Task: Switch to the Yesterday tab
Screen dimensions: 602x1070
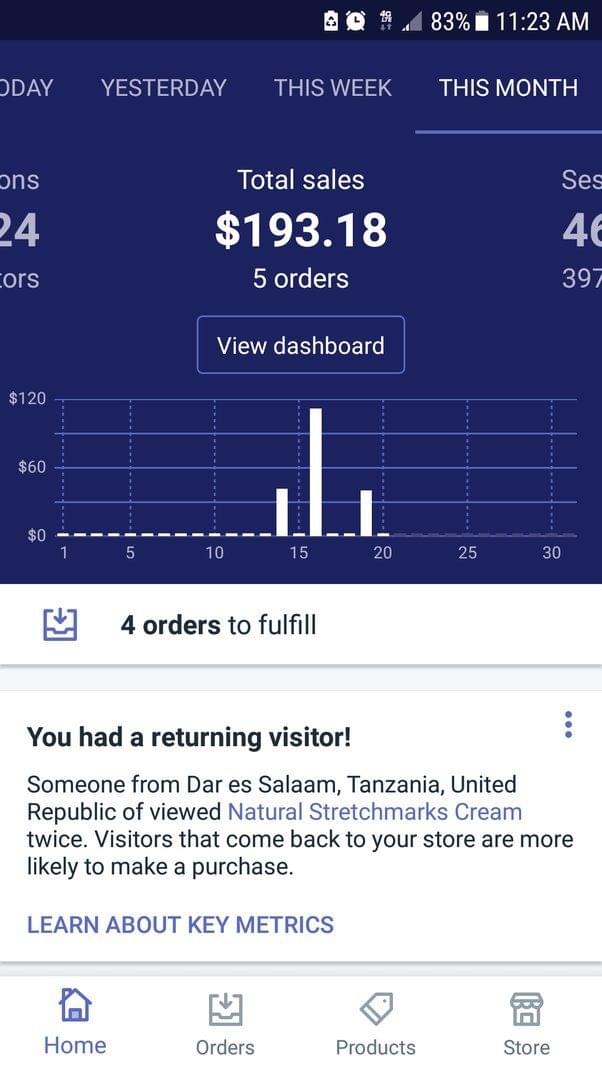Action: pyautogui.click(x=164, y=88)
